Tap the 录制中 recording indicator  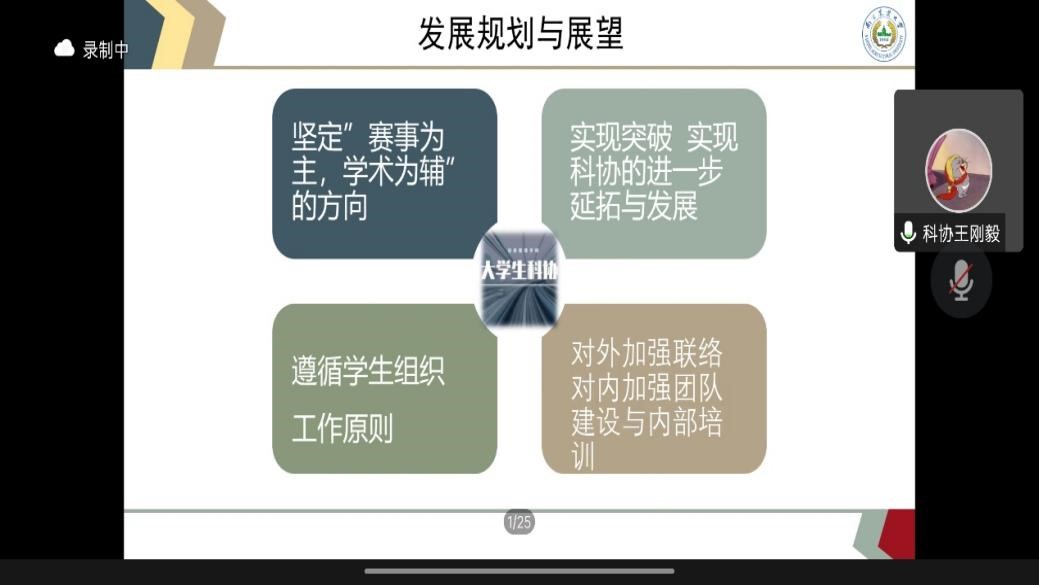(x=92, y=49)
